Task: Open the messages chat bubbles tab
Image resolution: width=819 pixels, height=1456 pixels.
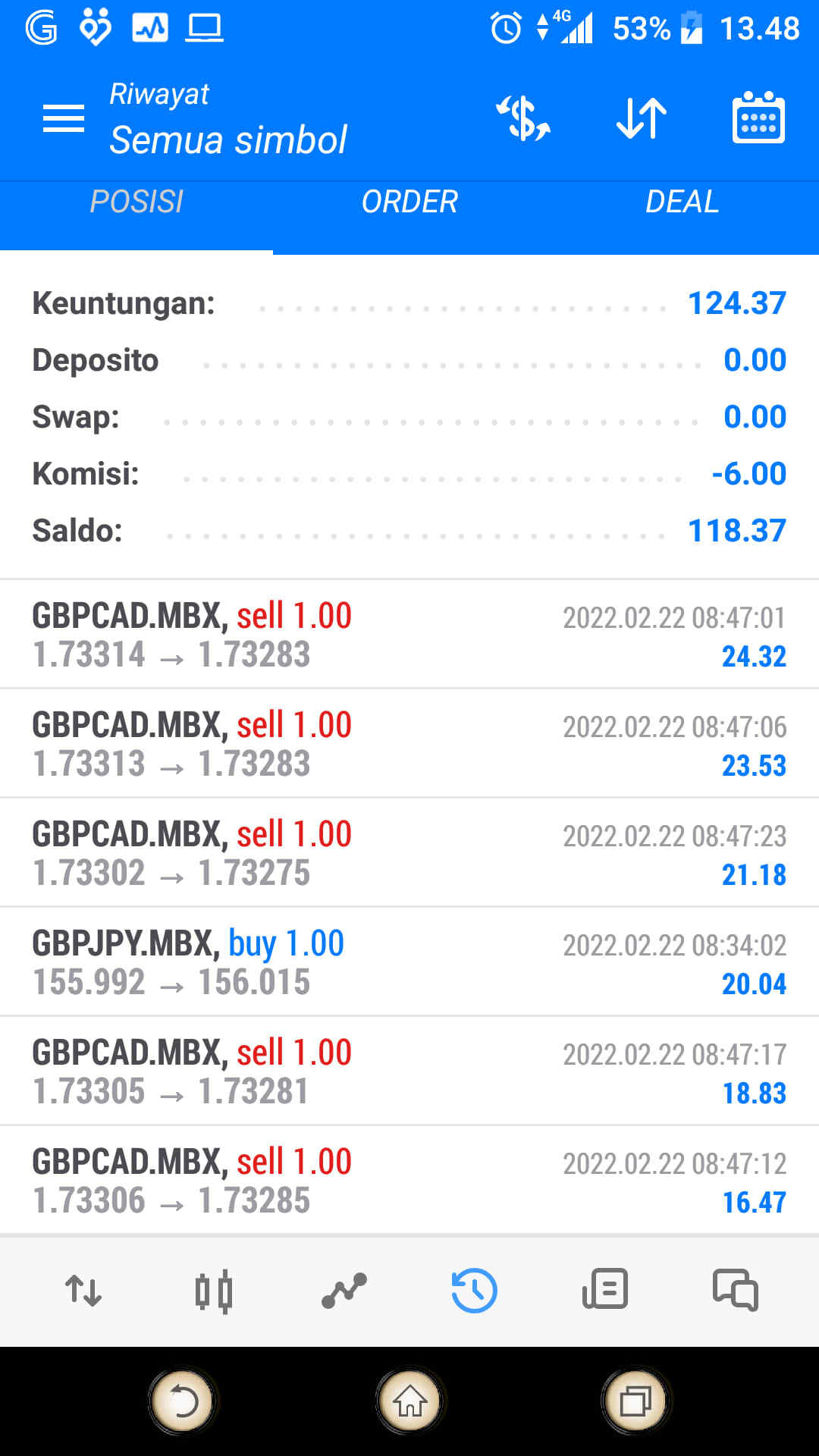Action: tap(736, 1289)
